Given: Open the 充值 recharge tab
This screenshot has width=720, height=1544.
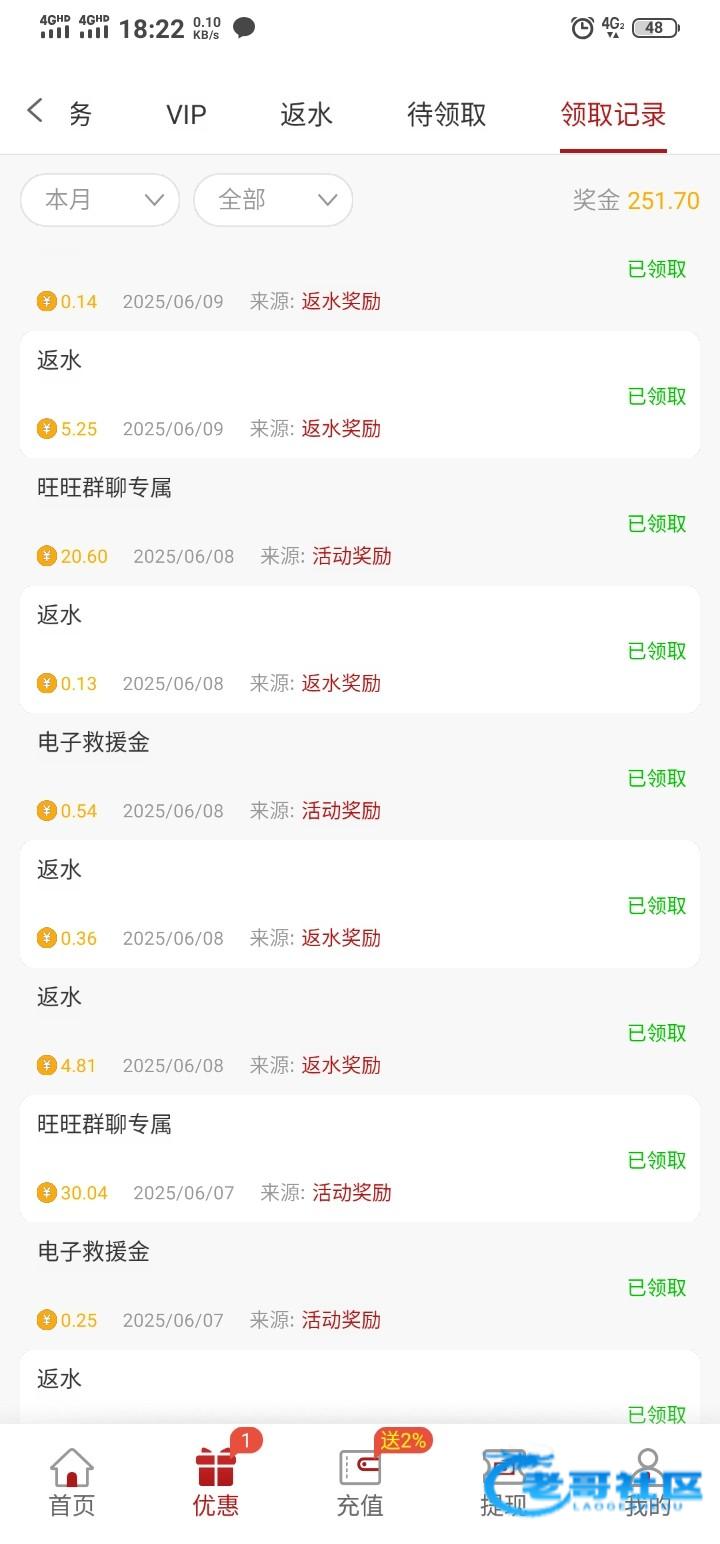Looking at the screenshot, I should click(x=360, y=1483).
